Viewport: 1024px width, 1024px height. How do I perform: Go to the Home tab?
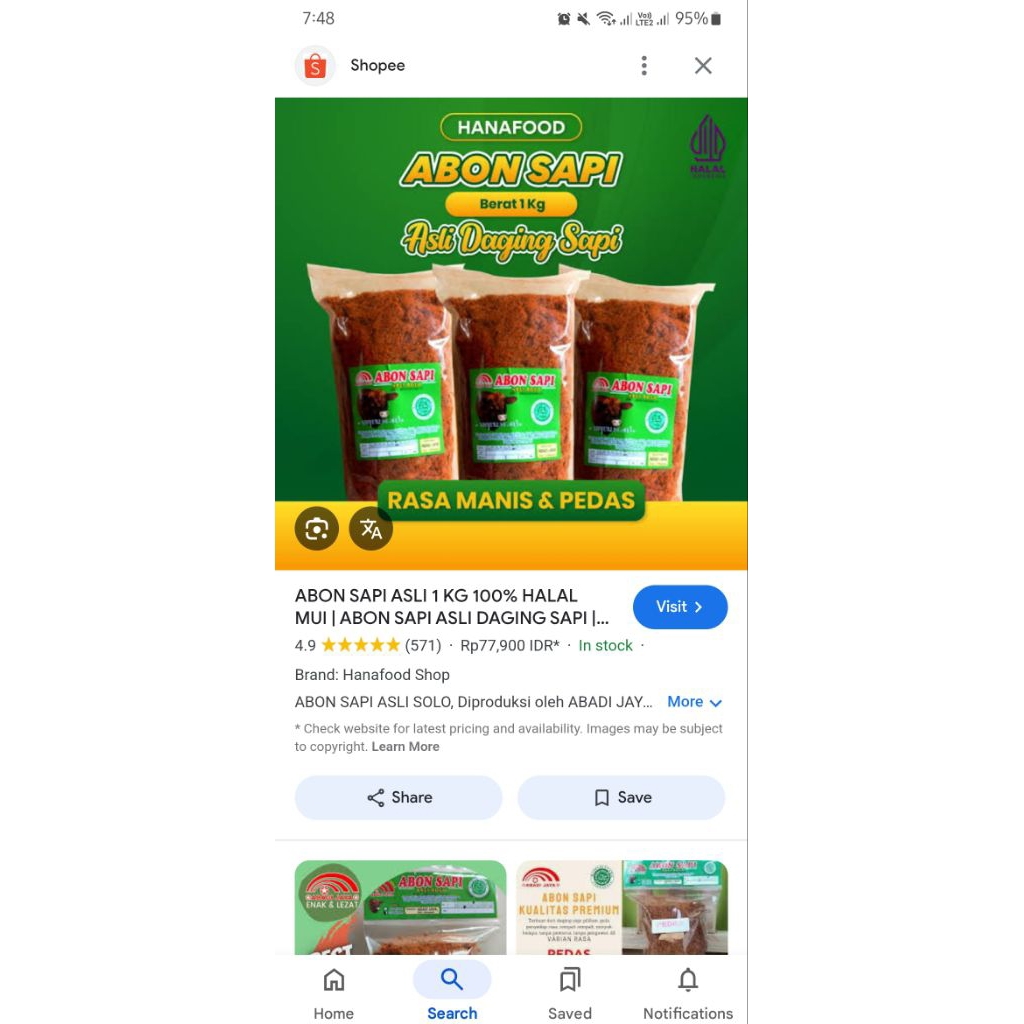click(334, 993)
